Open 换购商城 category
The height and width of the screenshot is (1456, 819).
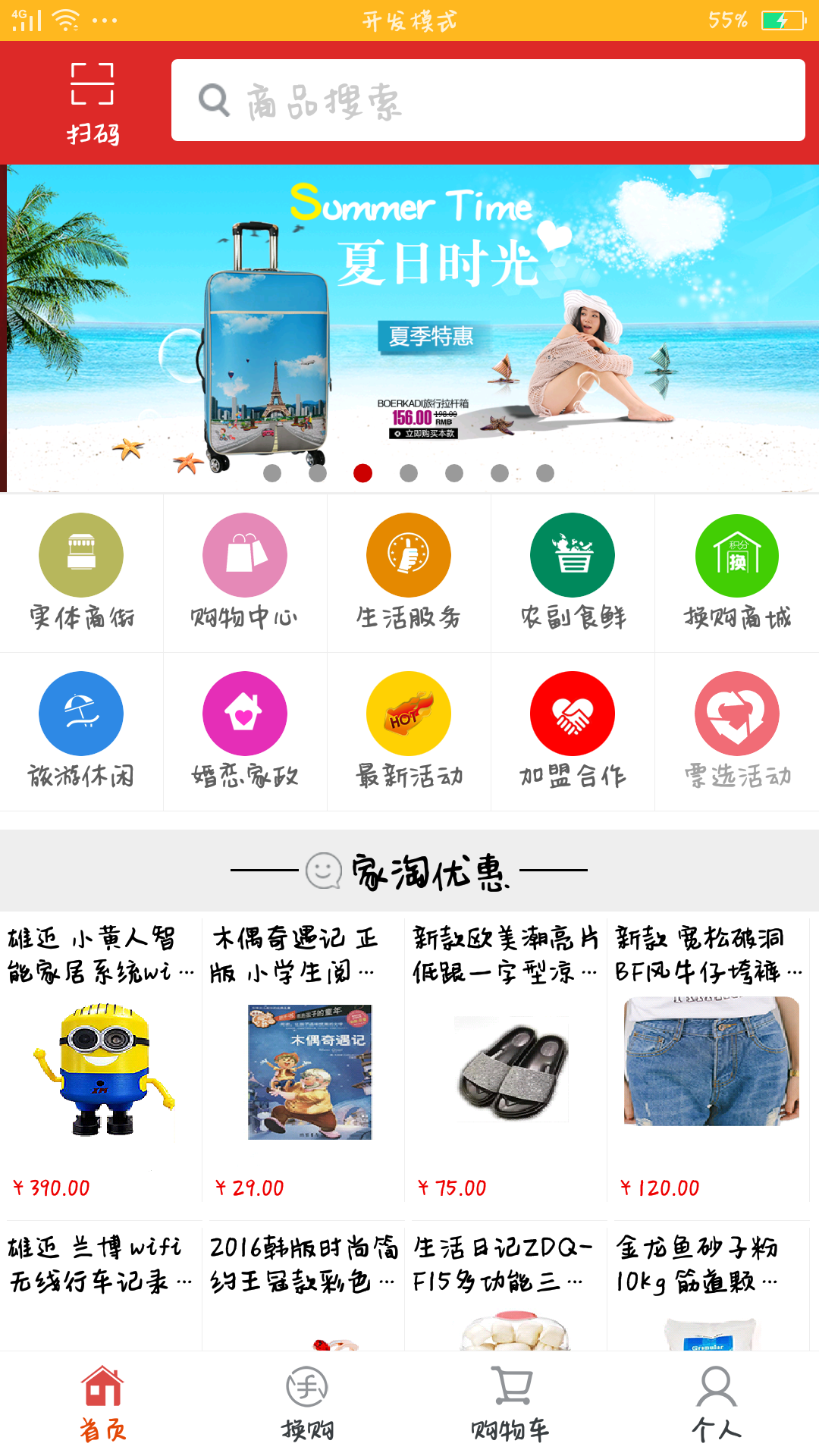737,573
